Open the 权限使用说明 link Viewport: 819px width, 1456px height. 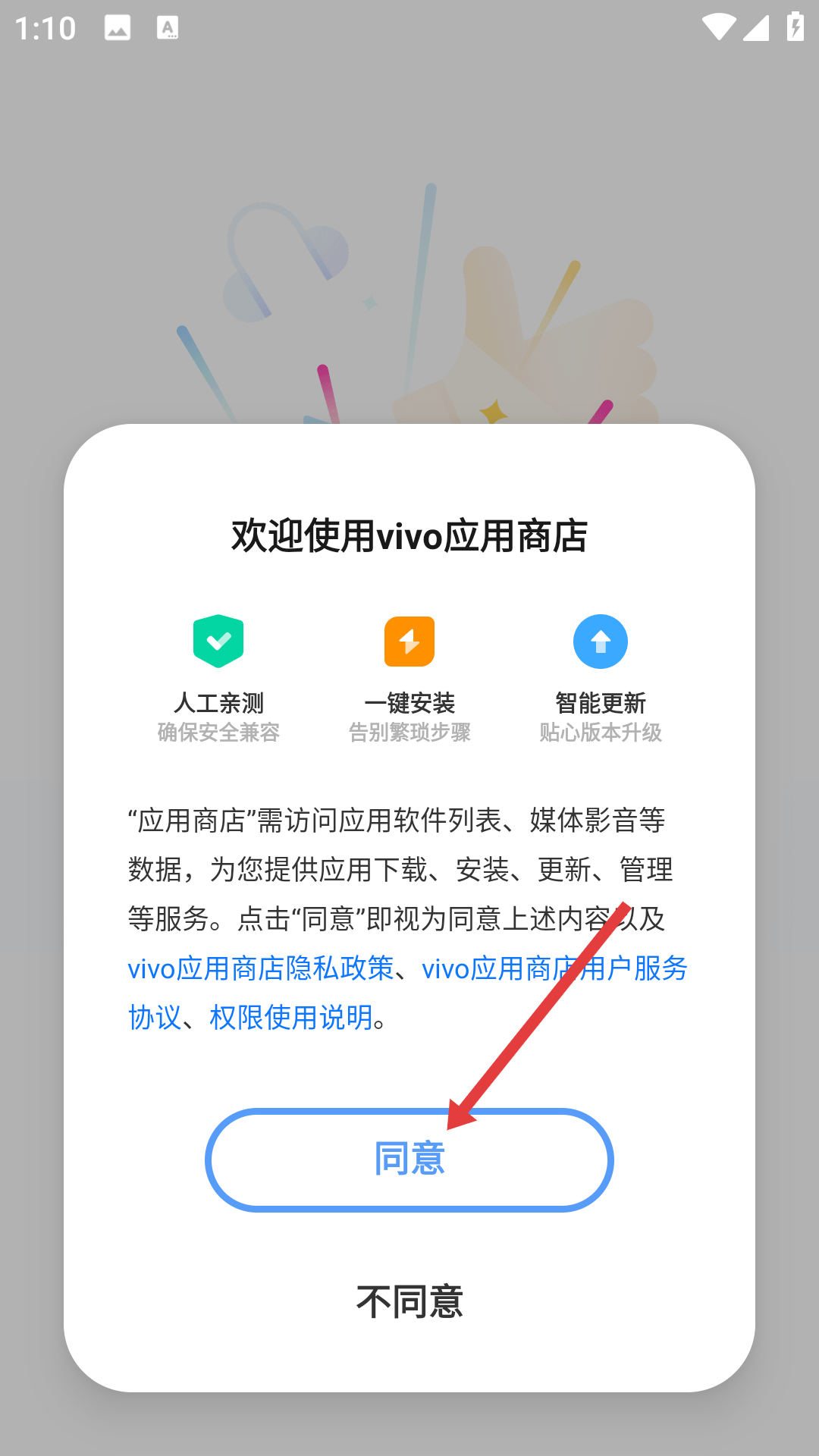[x=291, y=1018]
